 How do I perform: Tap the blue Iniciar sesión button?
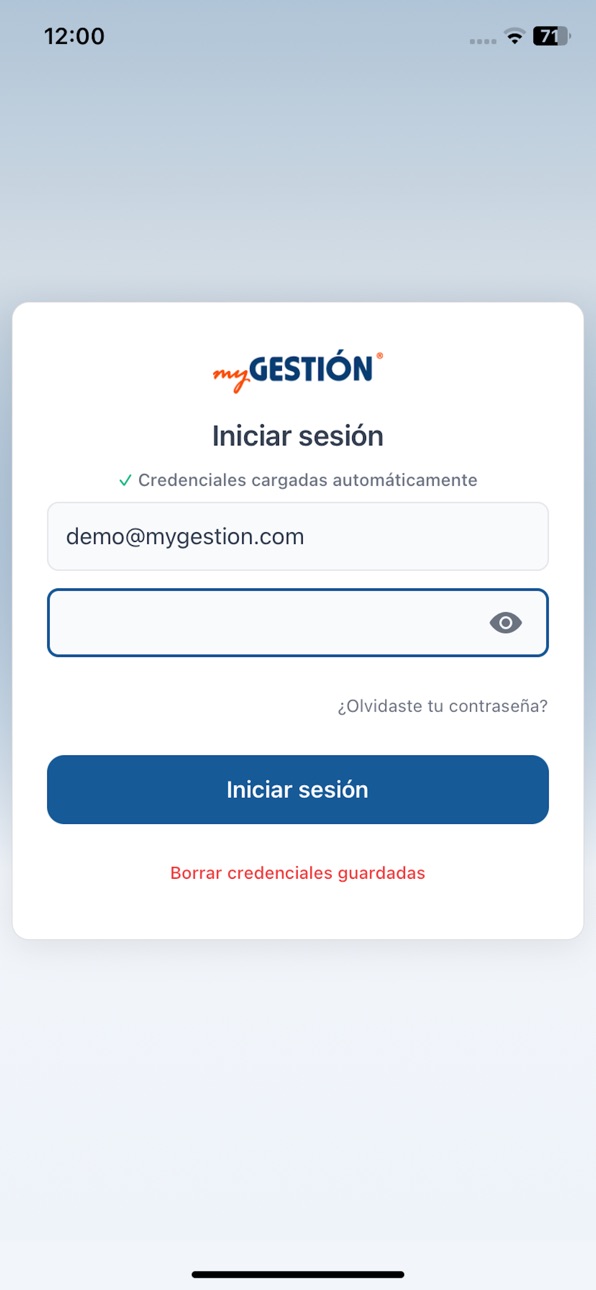click(x=298, y=790)
